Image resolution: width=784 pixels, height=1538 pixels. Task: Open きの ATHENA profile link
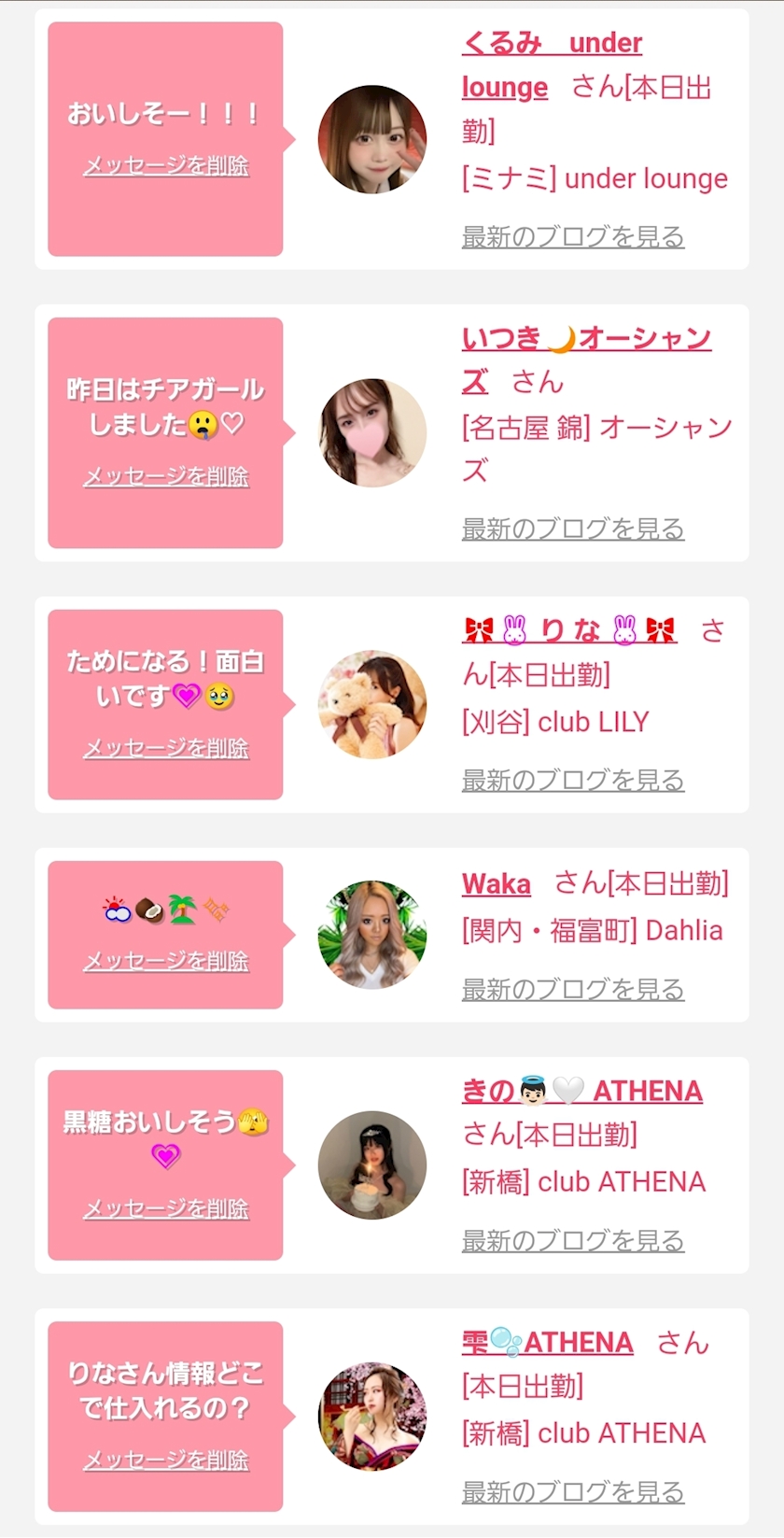[x=582, y=1091]
